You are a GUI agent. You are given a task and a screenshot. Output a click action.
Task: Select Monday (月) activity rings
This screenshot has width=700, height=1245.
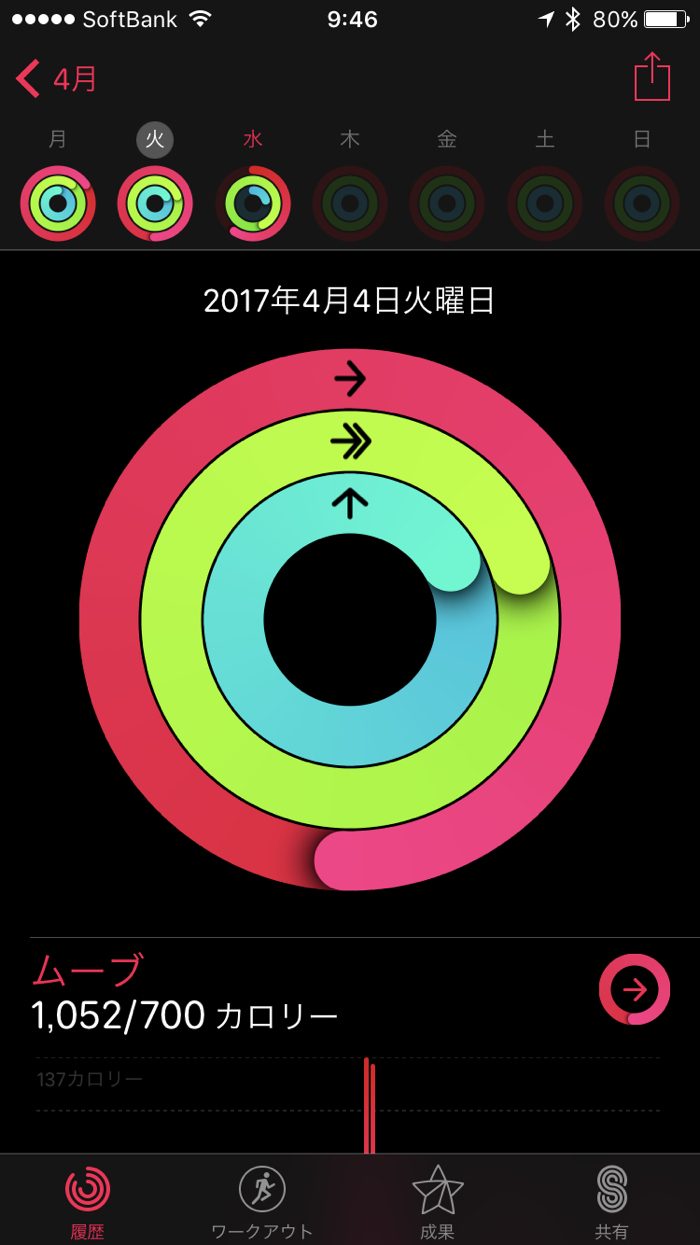[58, 203]
